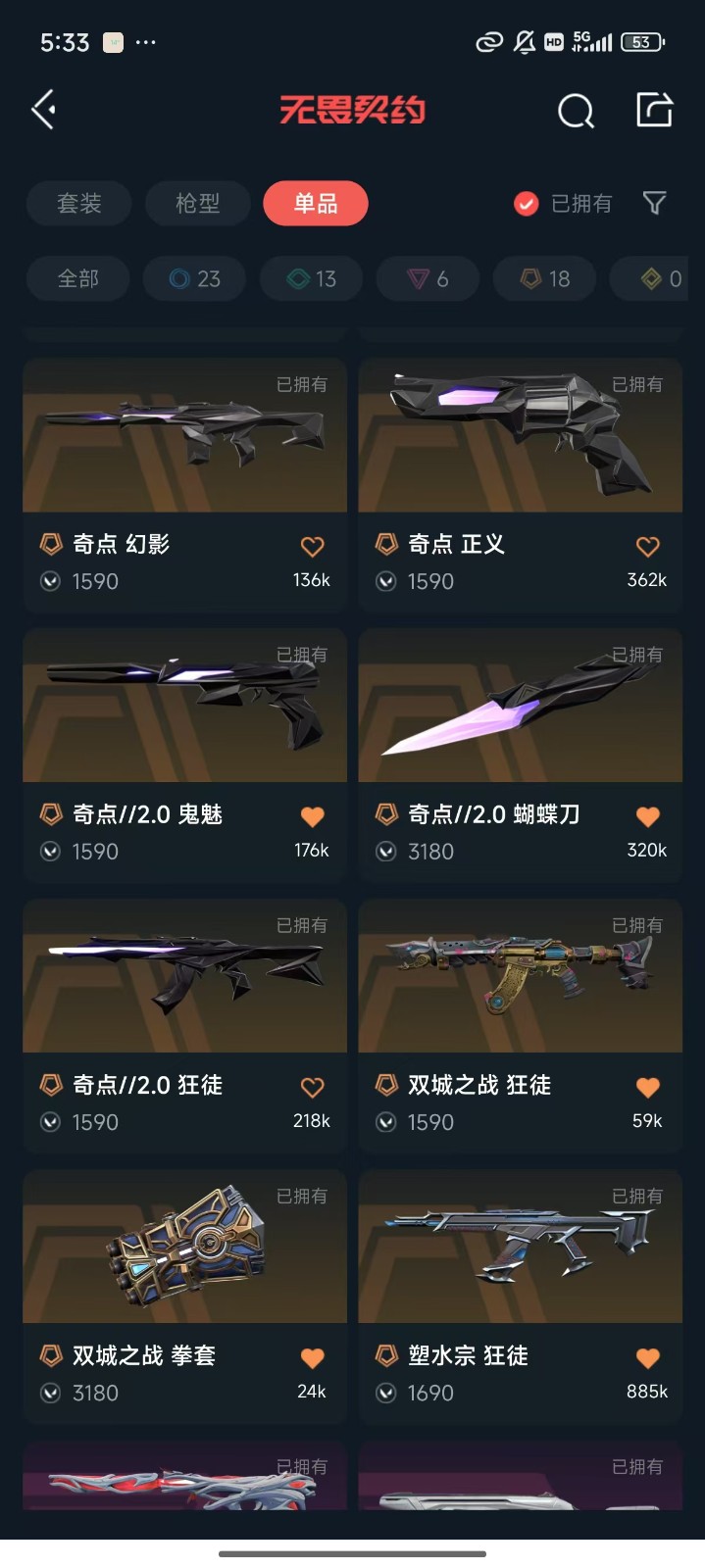Switch to the 枪型 tab

(x=198, y=203)
